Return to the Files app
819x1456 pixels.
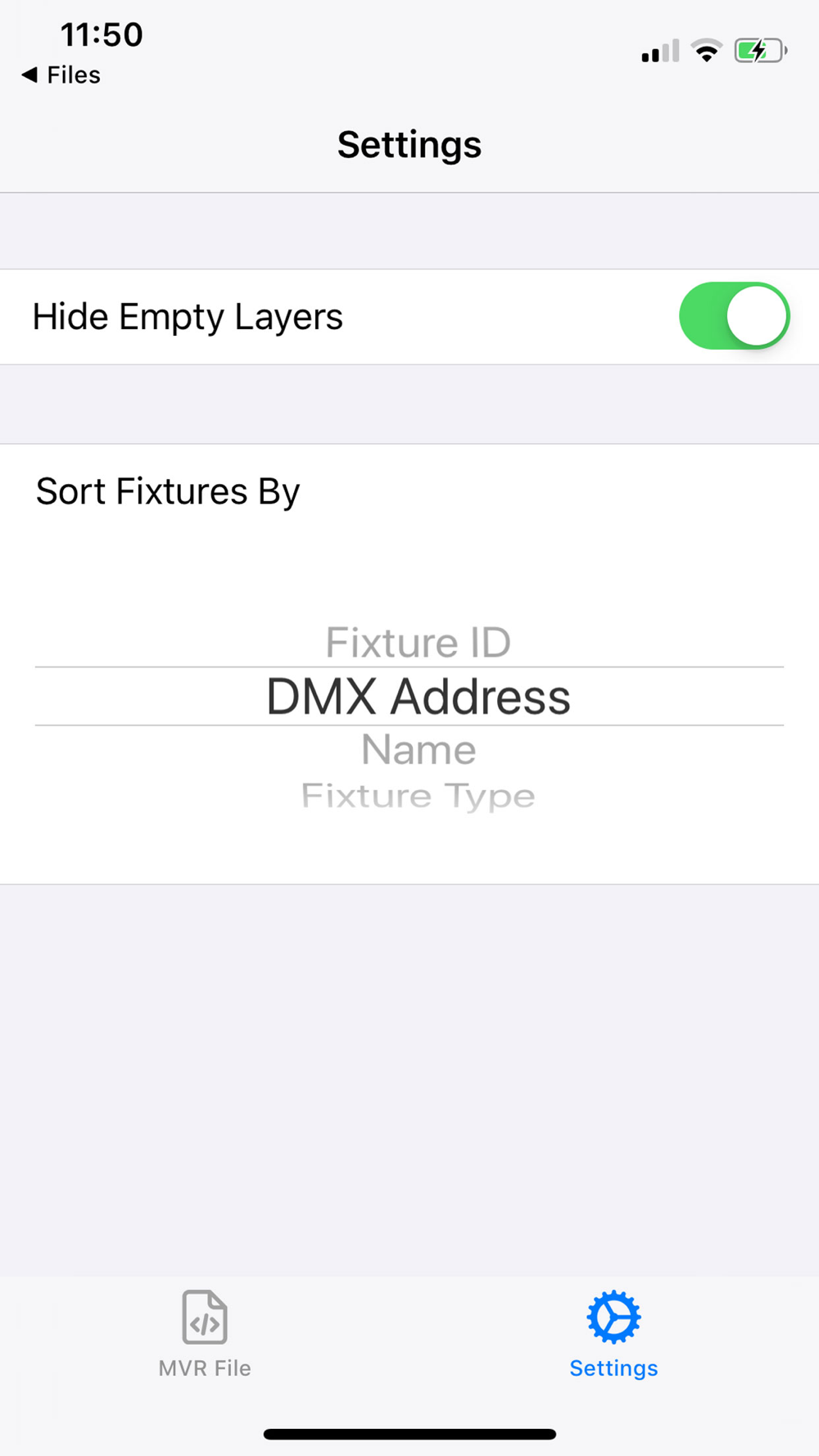(61, 75)
